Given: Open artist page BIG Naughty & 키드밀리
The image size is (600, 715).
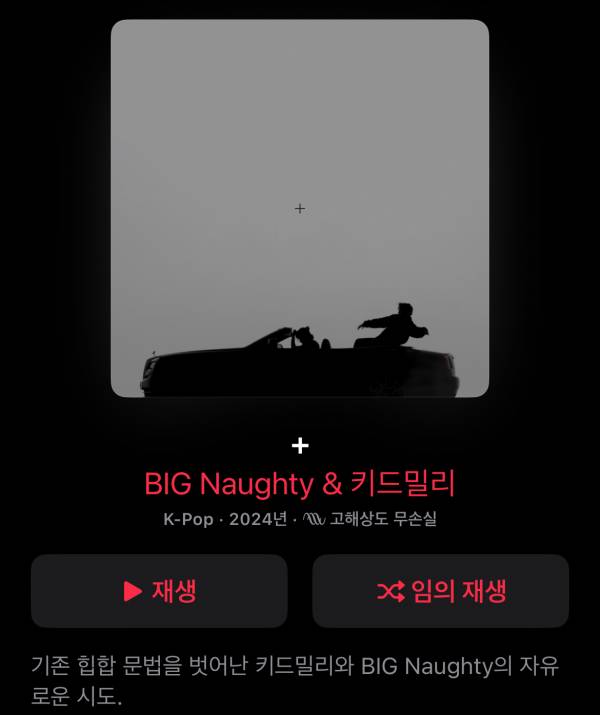Looking at the screenshot, I should click(x=300, y=484).
